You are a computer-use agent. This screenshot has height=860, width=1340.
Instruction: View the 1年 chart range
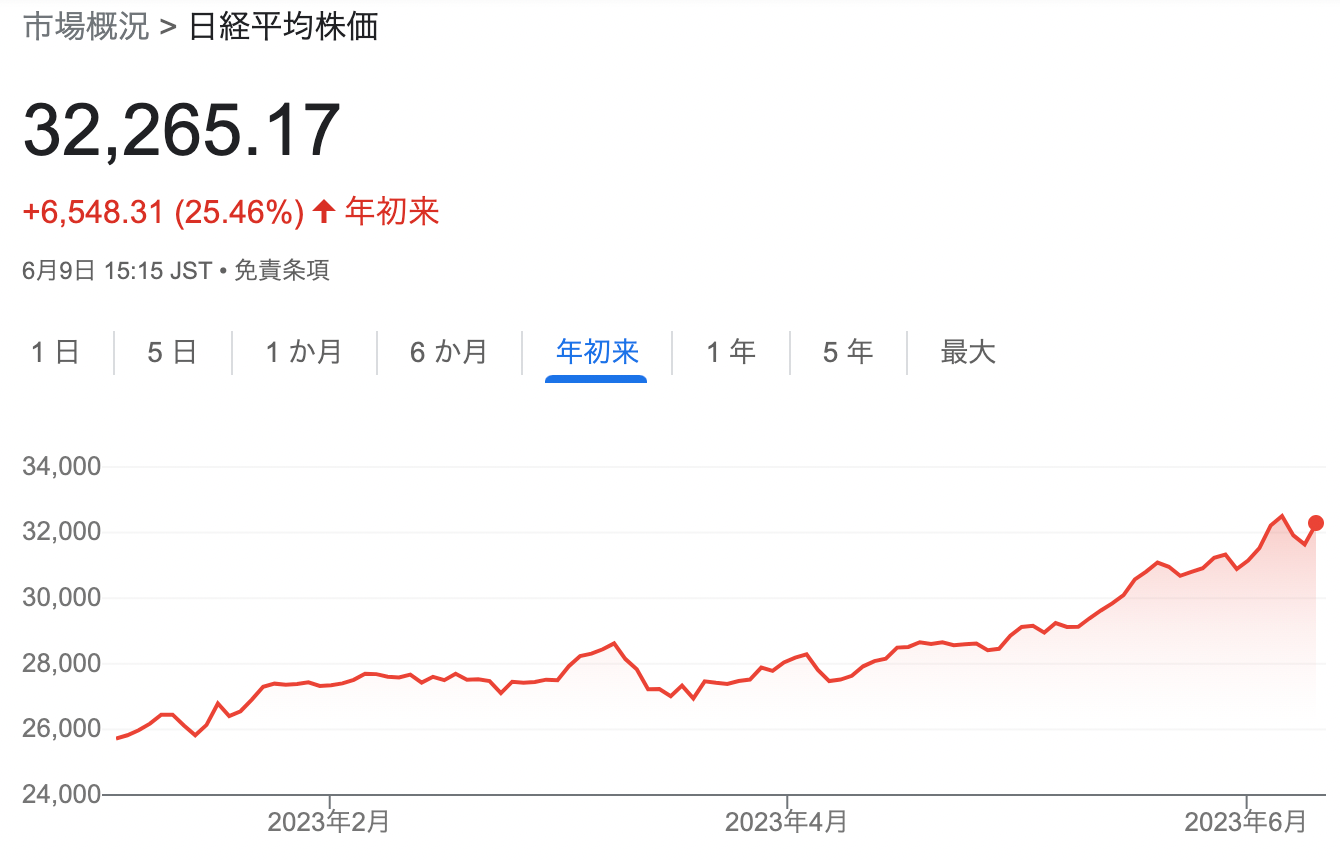point(731,352)
